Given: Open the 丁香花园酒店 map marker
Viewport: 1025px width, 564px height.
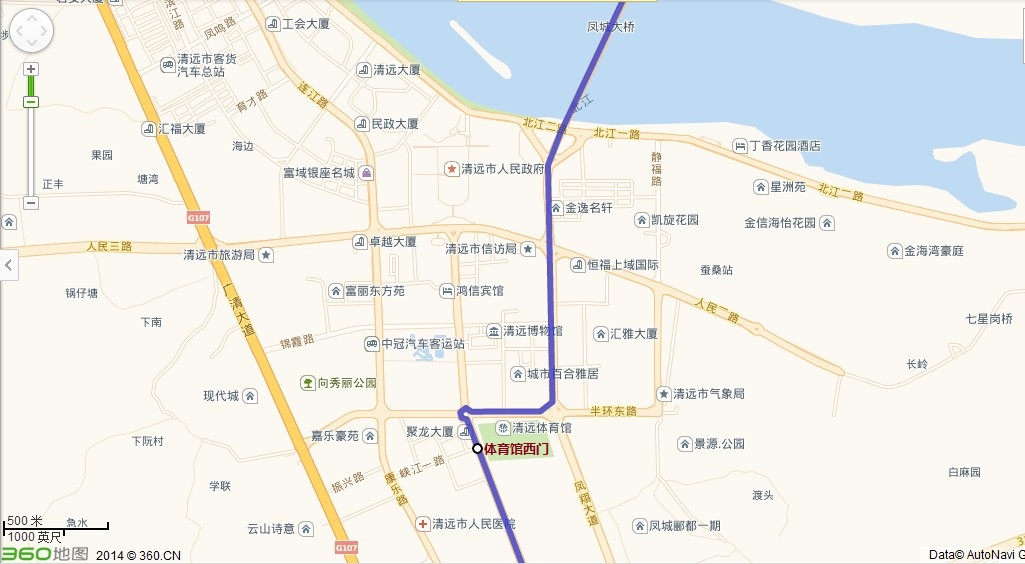Looking at the screenshot, I should pyautogui.click(x=740, y=146).
